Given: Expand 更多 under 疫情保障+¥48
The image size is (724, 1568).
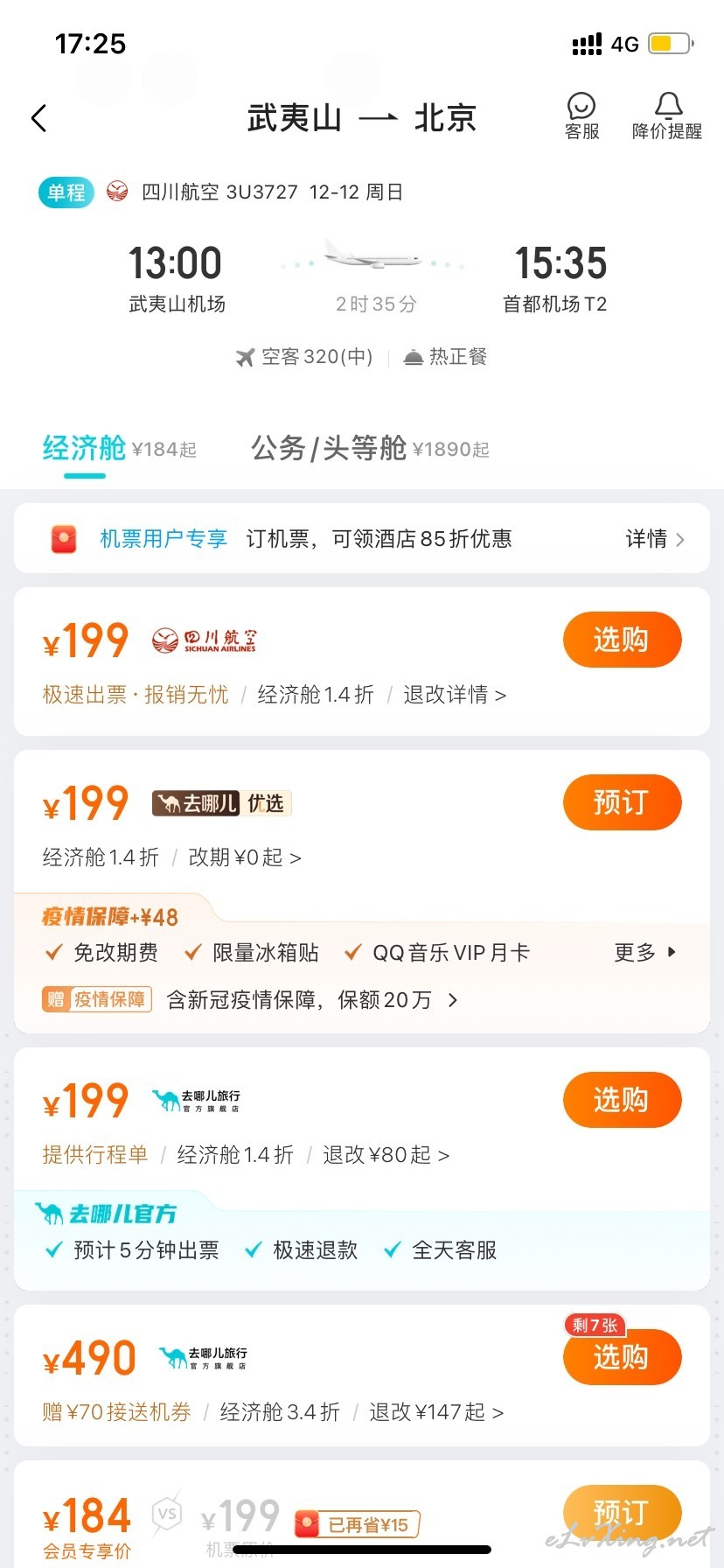Looking at the screenshot, I should [645, 952].
